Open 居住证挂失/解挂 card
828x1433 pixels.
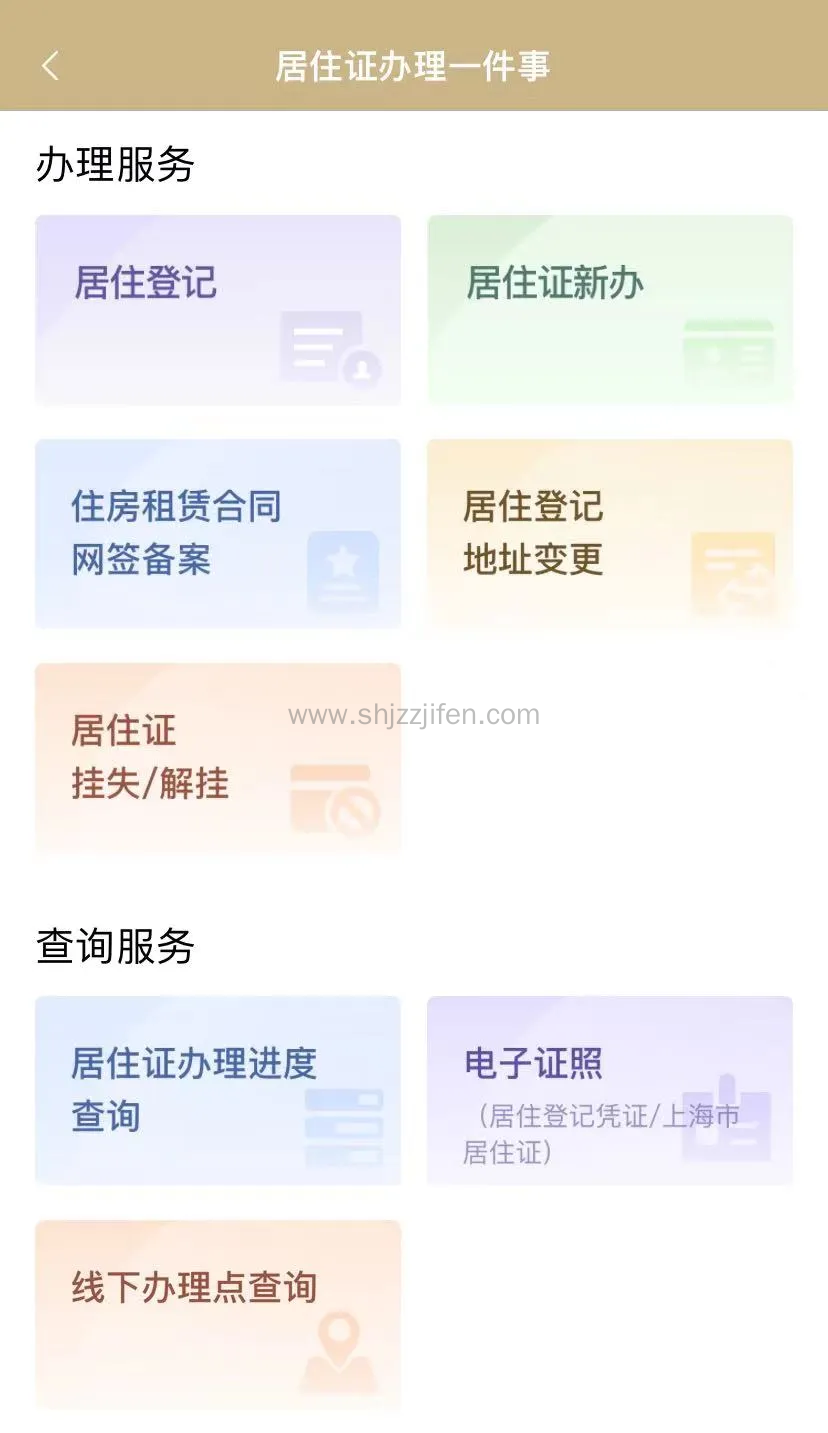(218, 758)
